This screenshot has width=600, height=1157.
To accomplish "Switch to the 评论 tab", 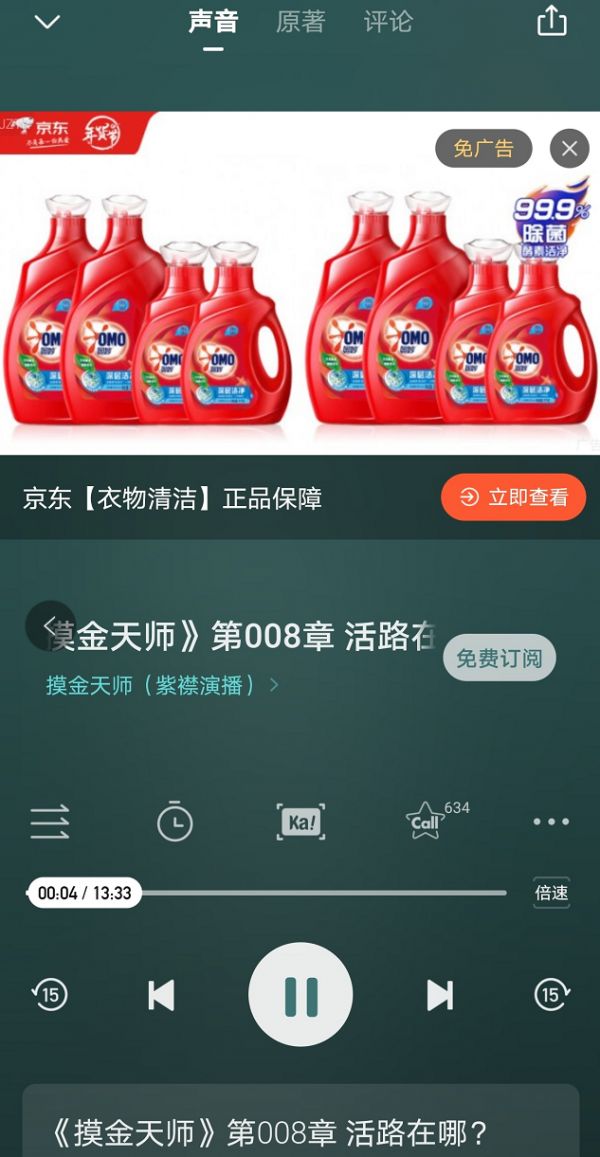I will pos(387,22).
